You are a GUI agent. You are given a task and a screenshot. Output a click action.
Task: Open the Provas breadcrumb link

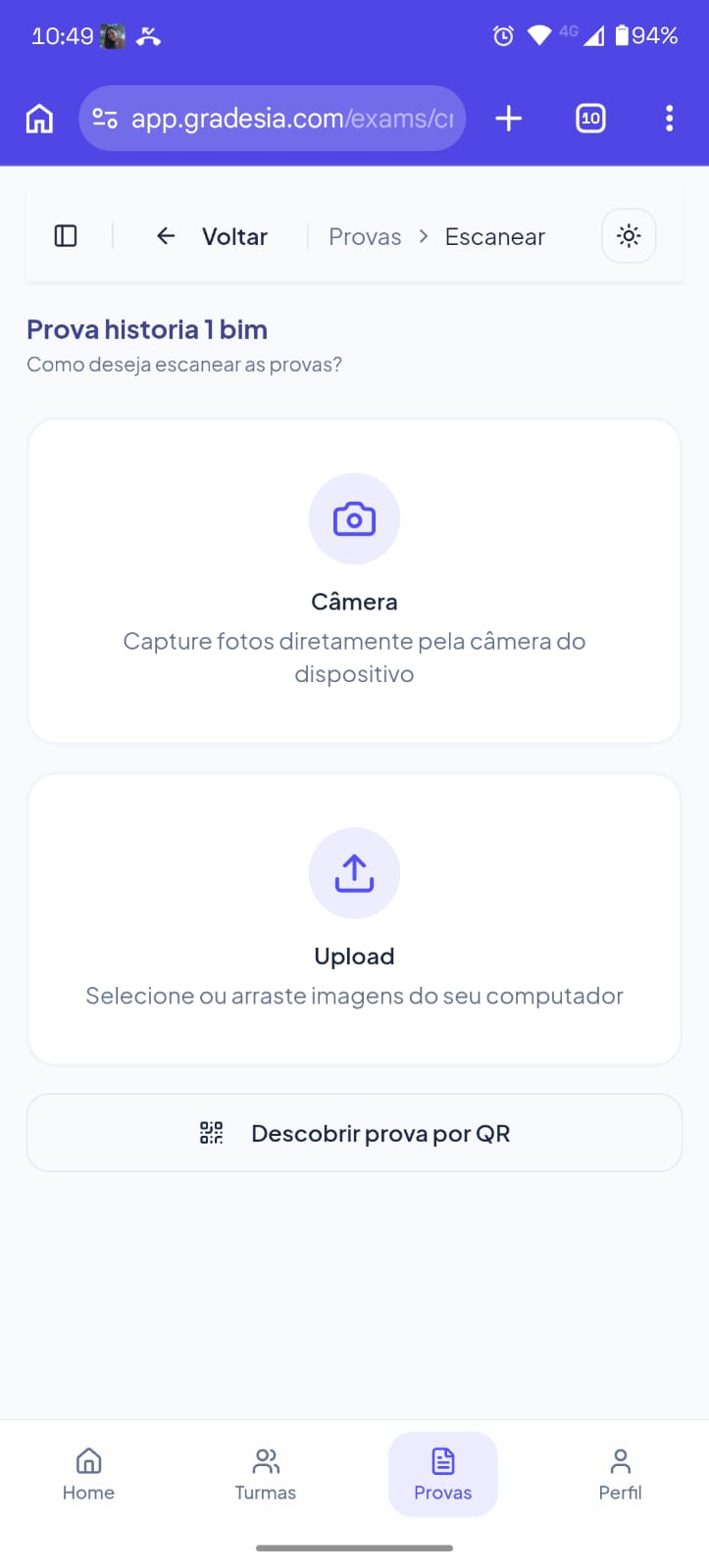click(364, 236)
